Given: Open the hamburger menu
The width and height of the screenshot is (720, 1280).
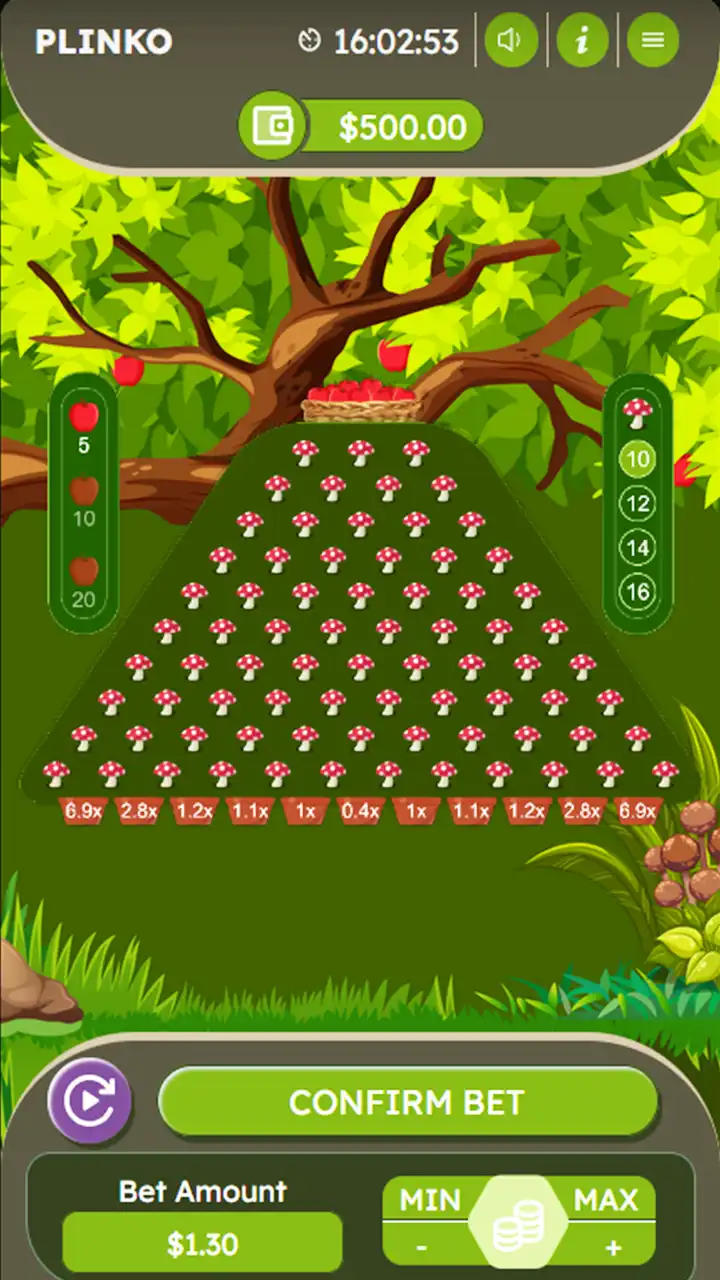Looking at the screenshot, I should pos(652,40).
